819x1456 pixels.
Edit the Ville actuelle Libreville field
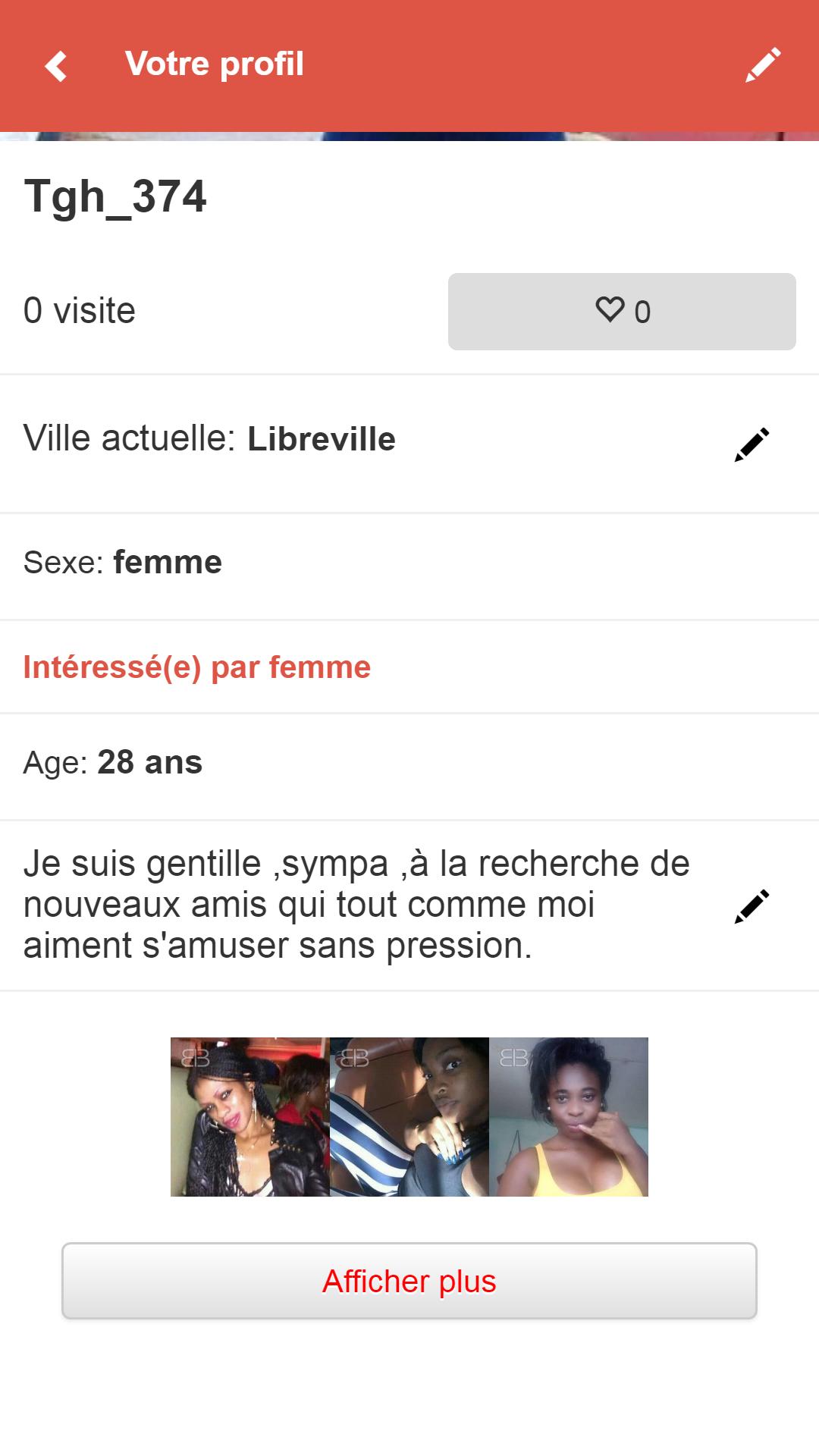[x=752, y=444]
